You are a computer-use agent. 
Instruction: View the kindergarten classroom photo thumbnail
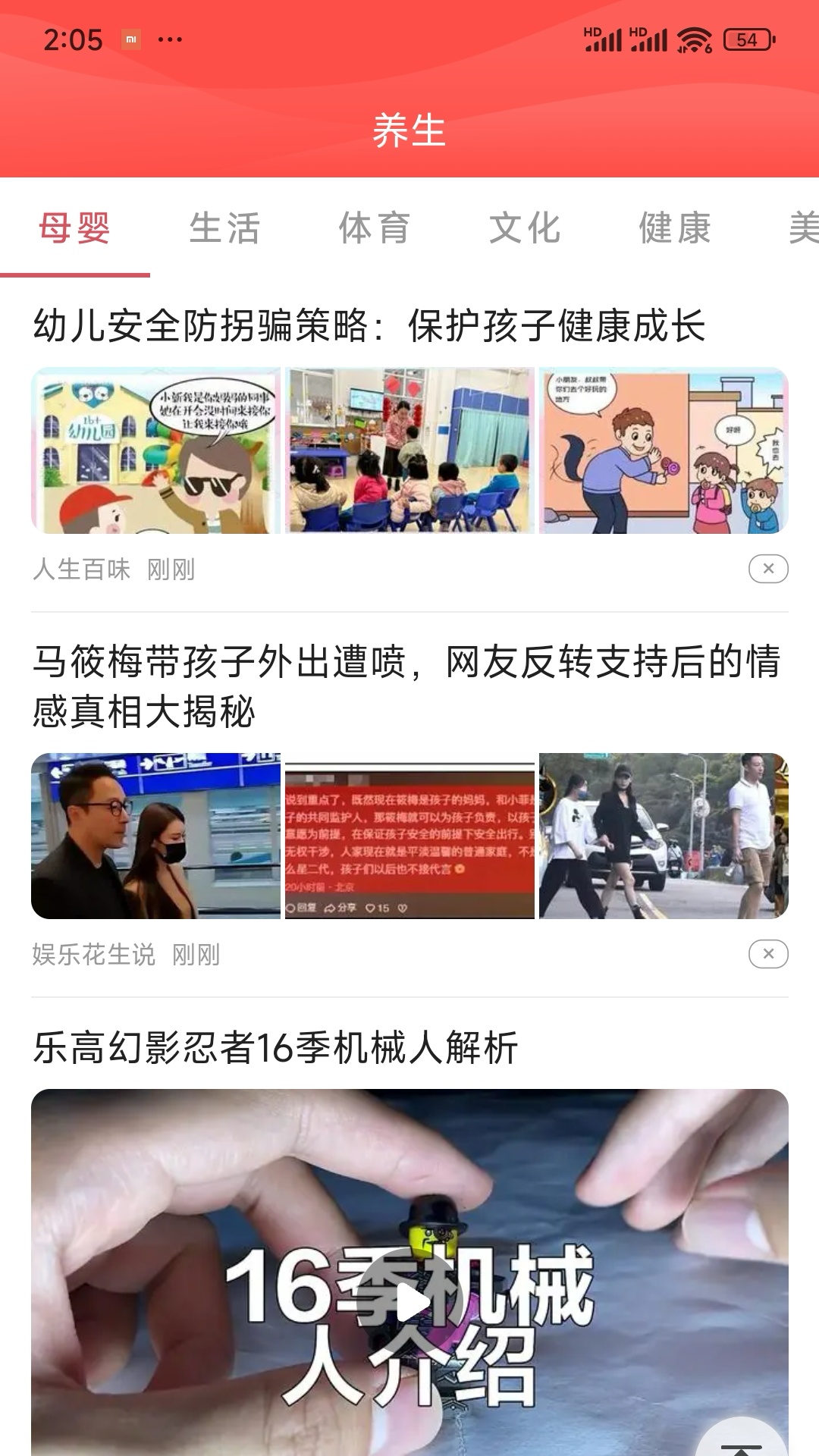coord(409,448)
